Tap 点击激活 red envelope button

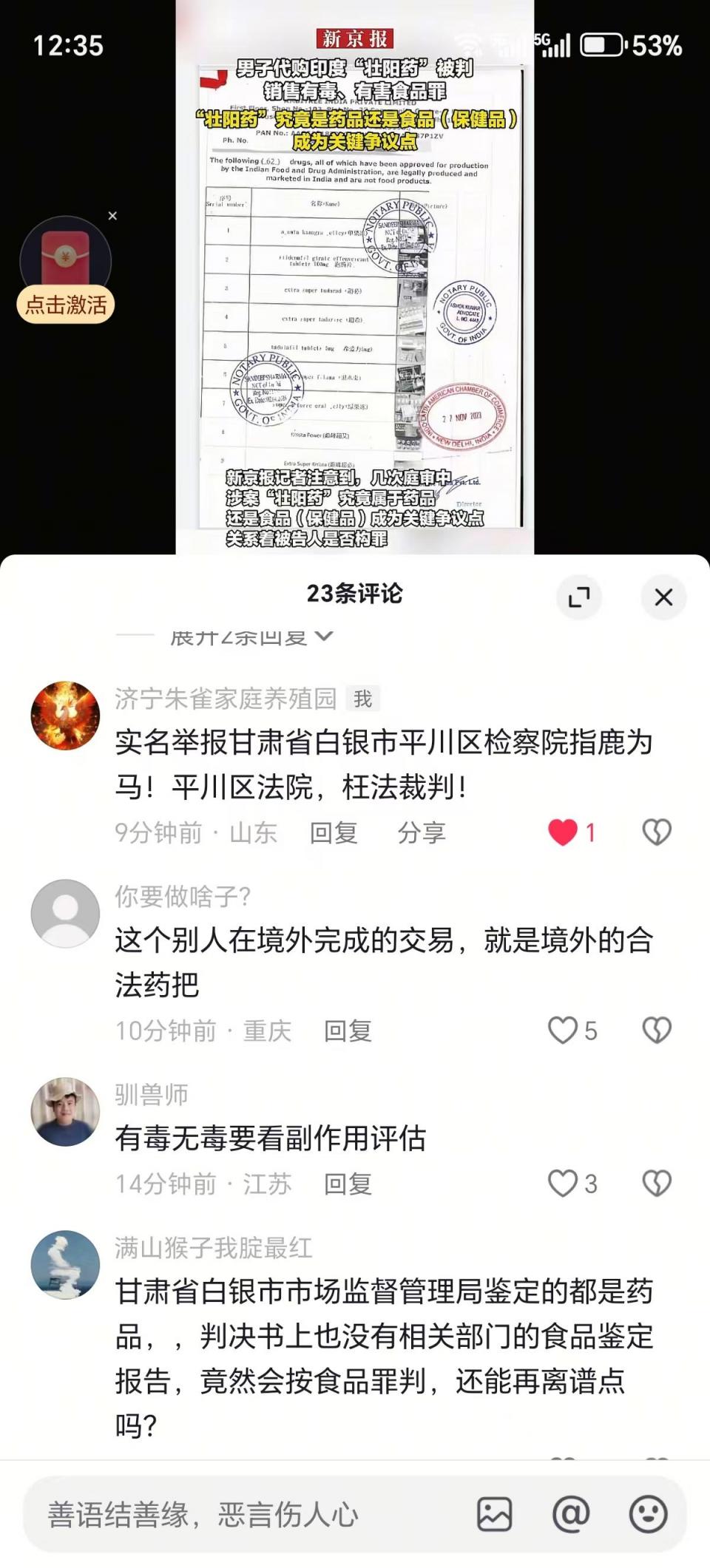(x=66, y=304)
